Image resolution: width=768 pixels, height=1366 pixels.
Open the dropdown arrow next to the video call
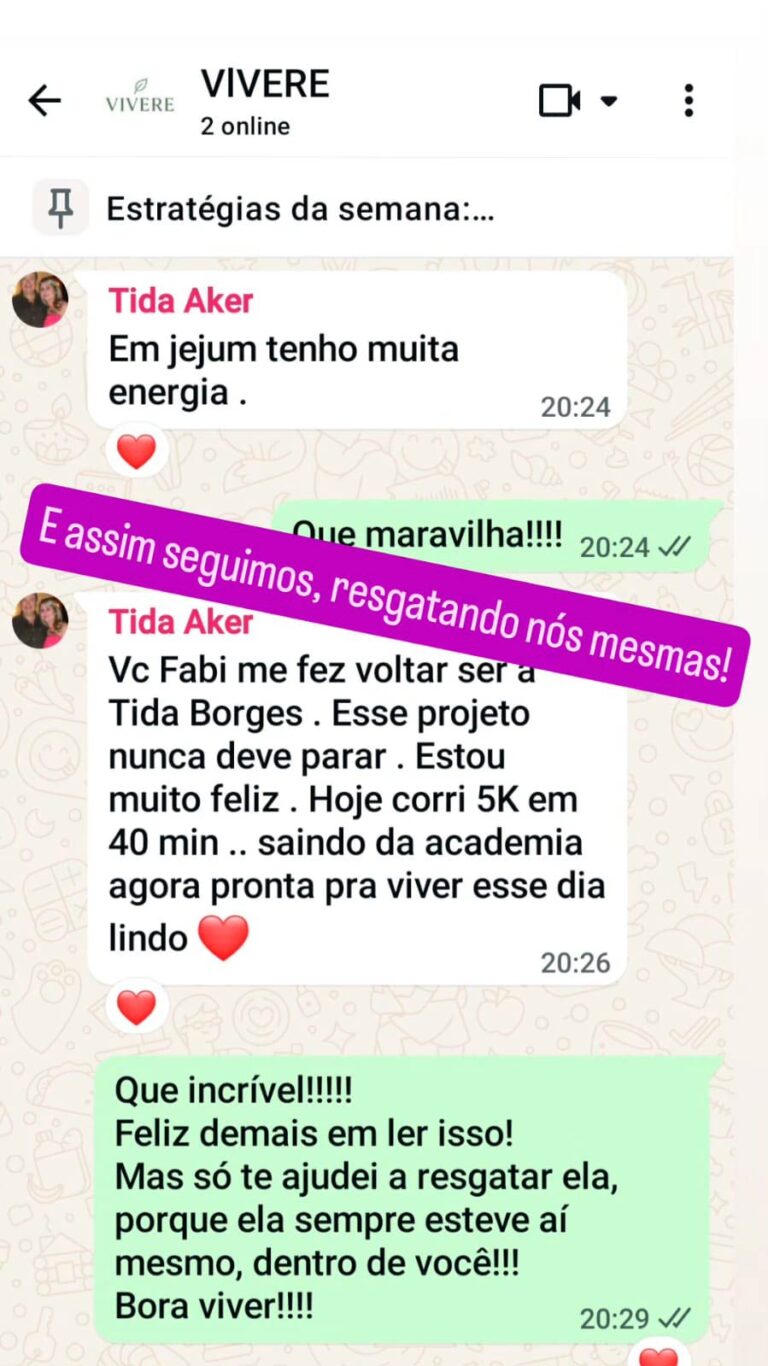coord(608,100)
